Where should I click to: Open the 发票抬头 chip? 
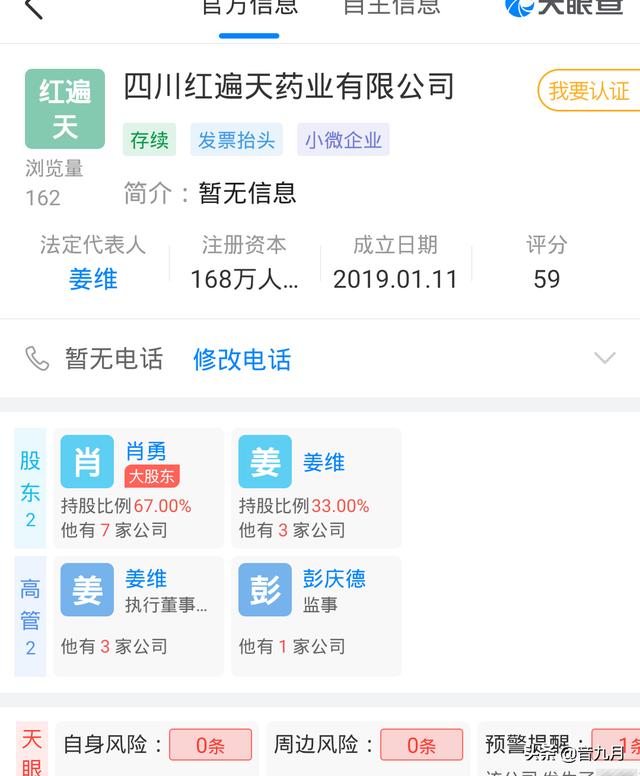pyautogui.click(x=236, y=140)
